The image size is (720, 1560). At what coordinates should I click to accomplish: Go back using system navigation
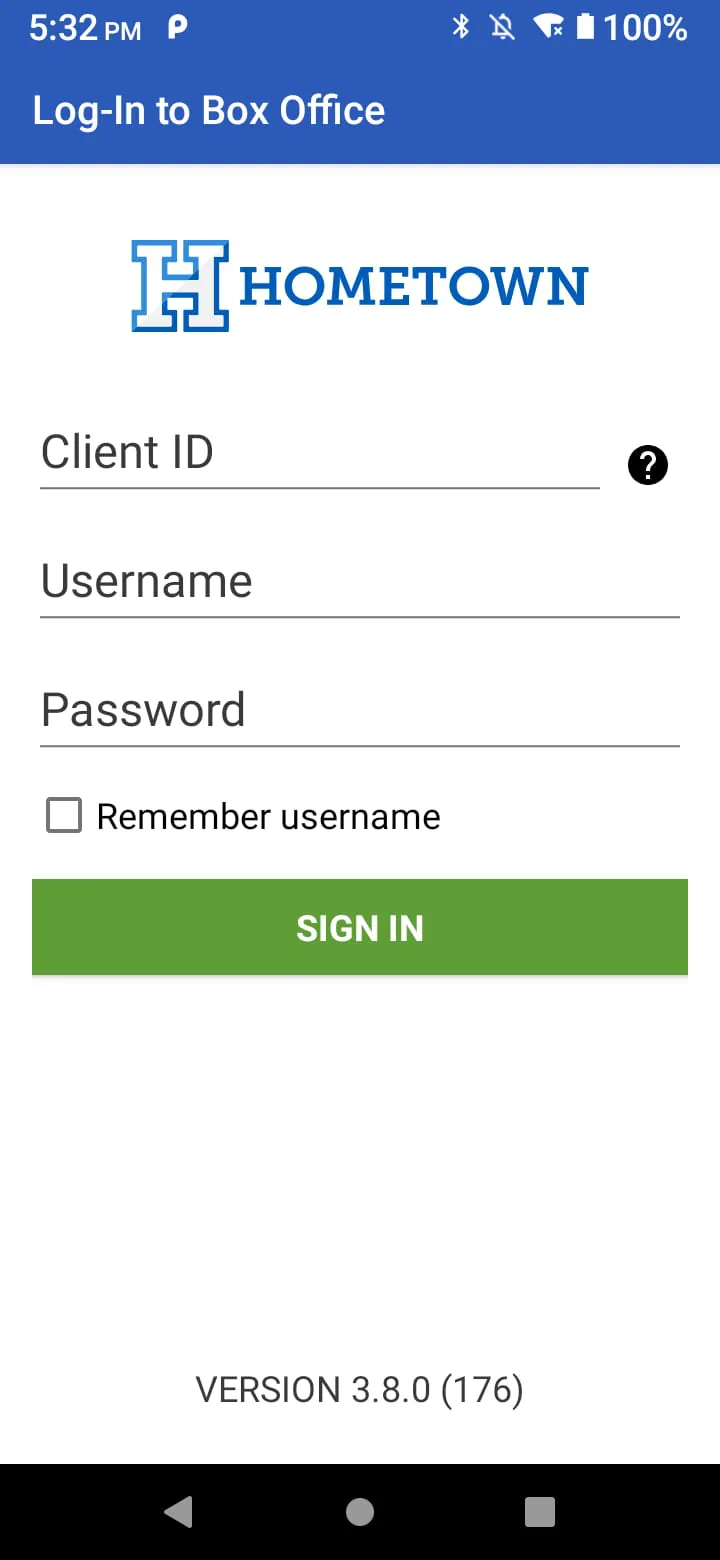(179, 1511)
